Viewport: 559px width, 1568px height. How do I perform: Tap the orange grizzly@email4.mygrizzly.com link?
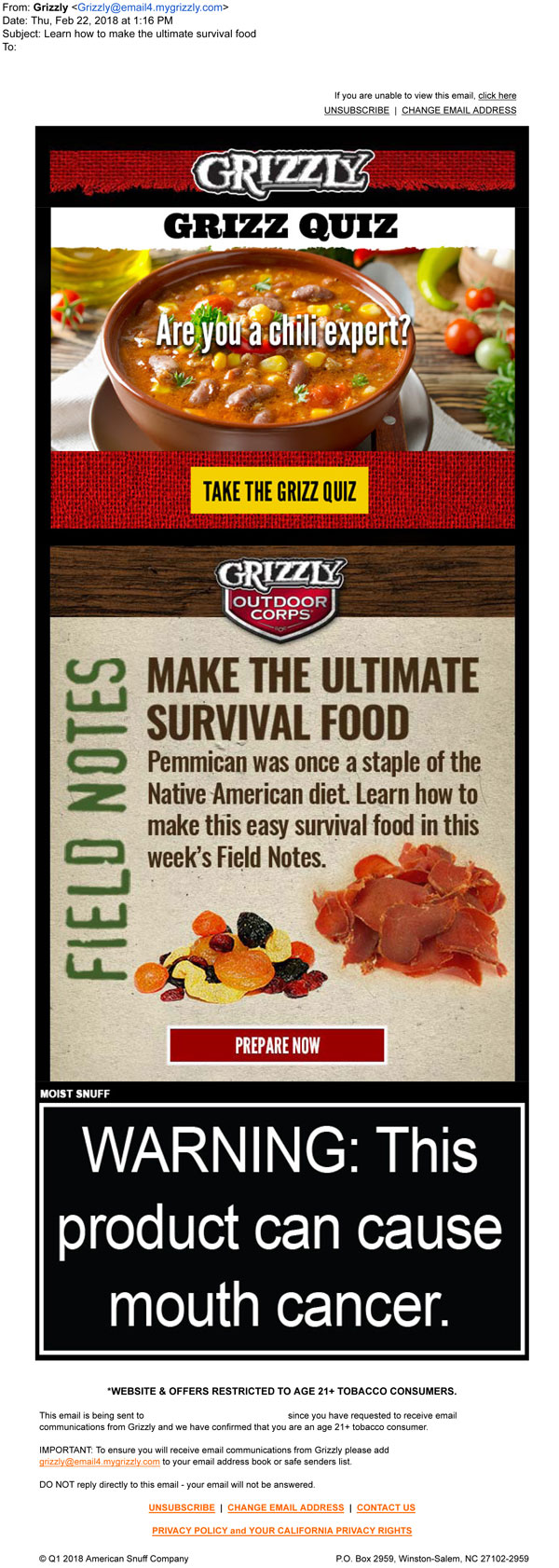click(100, 1462)
